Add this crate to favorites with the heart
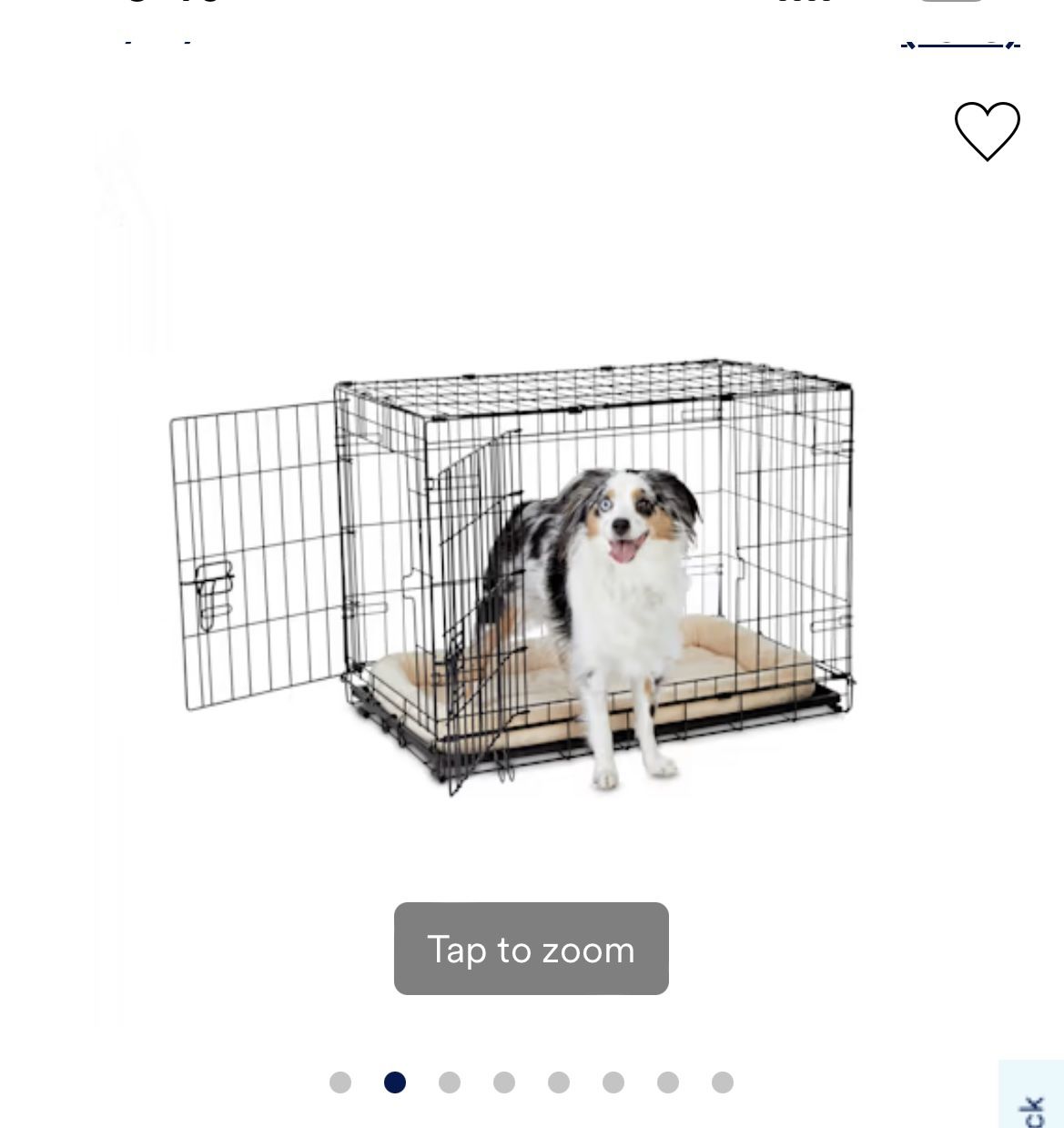1064x1128 pixels. tap(987, 131)
